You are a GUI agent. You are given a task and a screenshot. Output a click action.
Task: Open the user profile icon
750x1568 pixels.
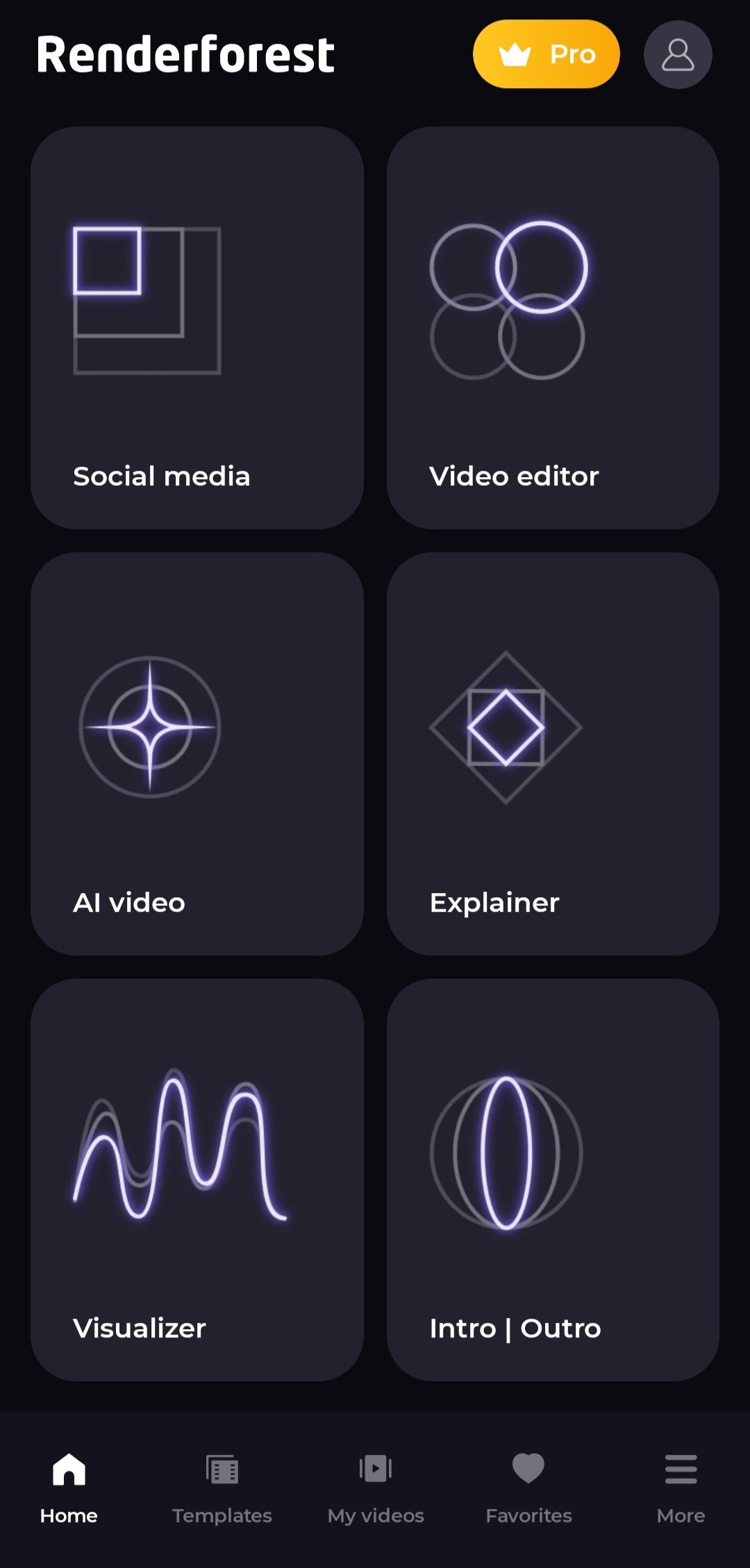click(x=678, y=55)
